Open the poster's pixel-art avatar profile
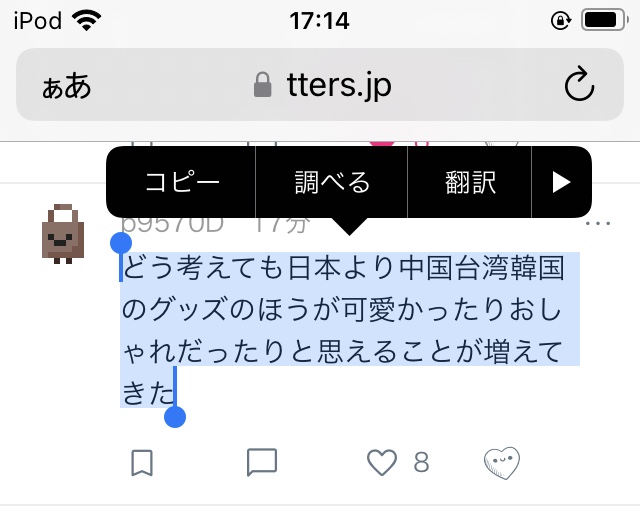This screenshot has height=518, width=640. tap(63, 234)
